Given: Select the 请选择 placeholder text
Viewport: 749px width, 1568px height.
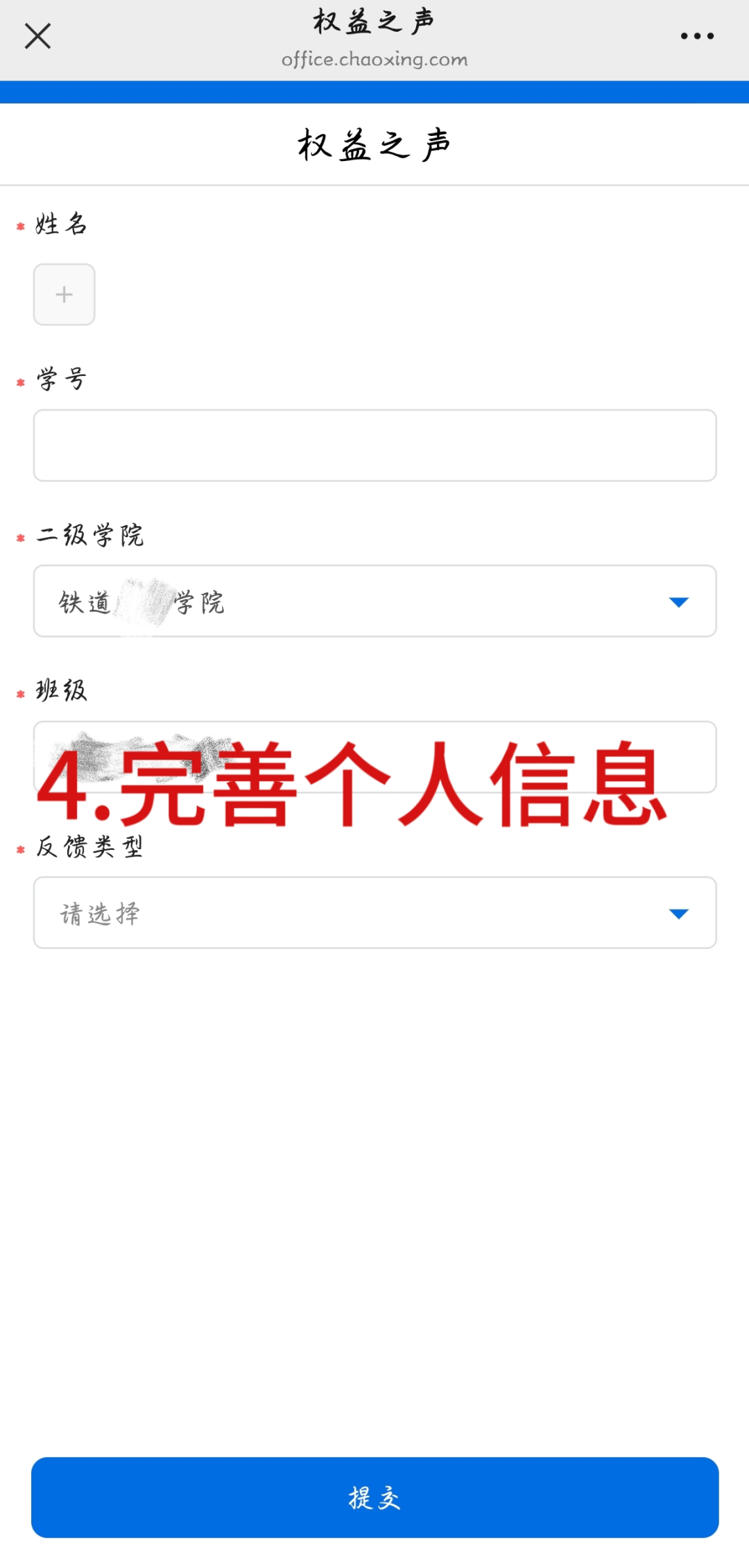Looking at the screenshot, I should 101,914.
